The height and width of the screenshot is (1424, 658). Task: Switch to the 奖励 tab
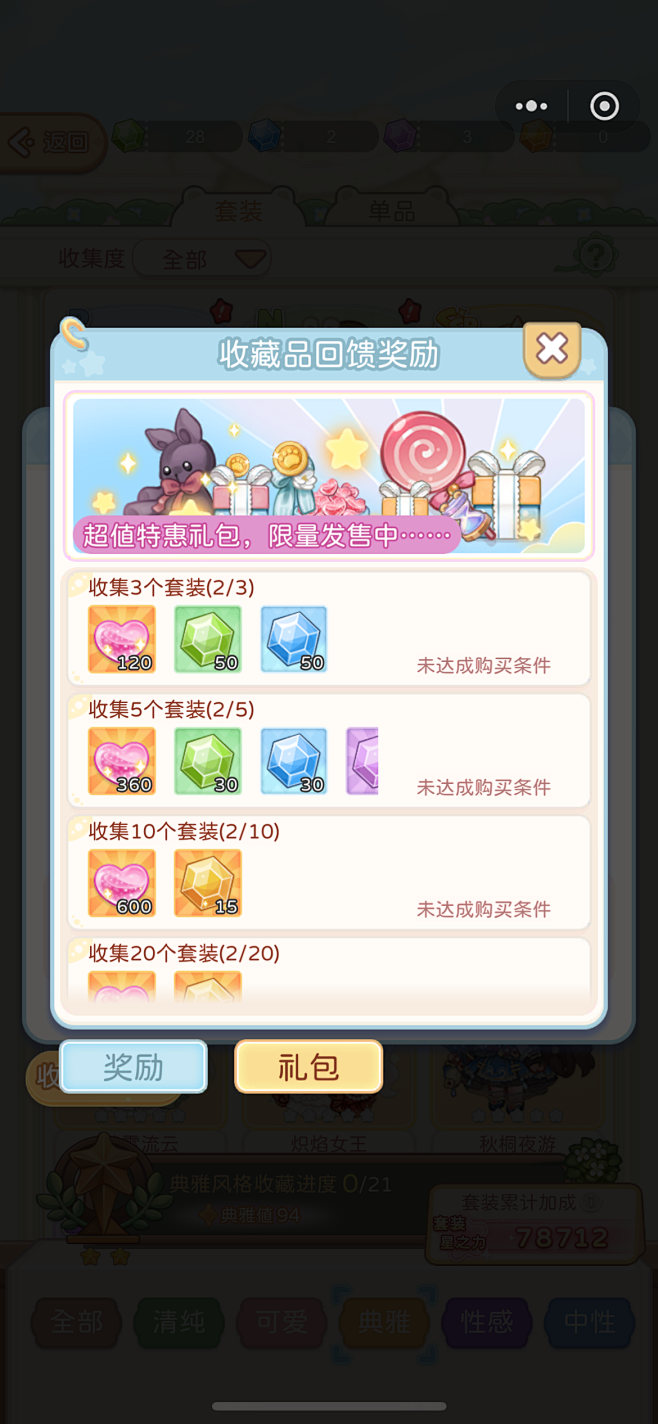pos(133,1066)
